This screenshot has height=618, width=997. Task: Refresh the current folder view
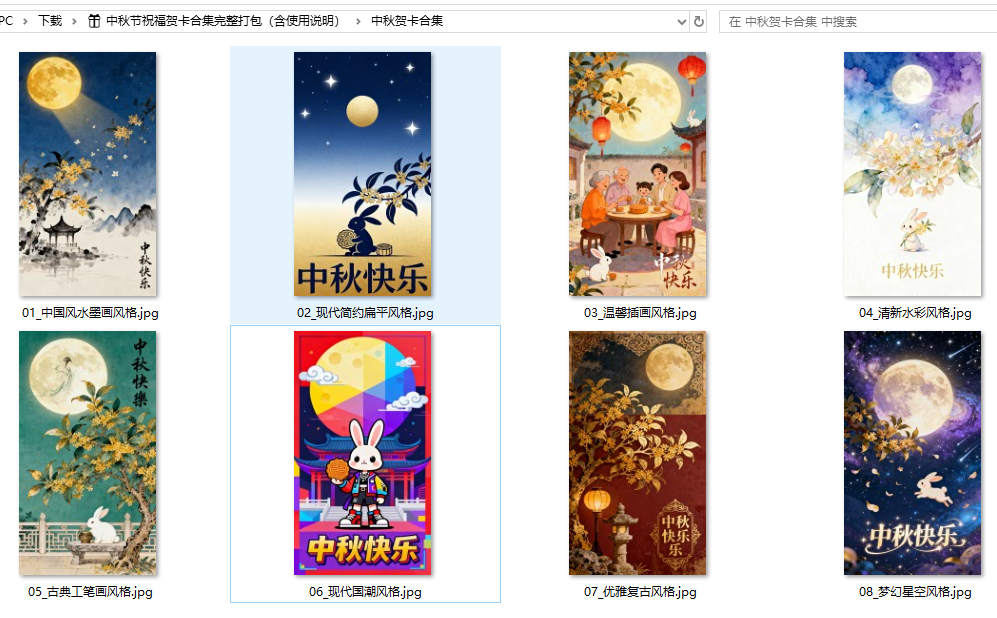click(x=699, y=21)
